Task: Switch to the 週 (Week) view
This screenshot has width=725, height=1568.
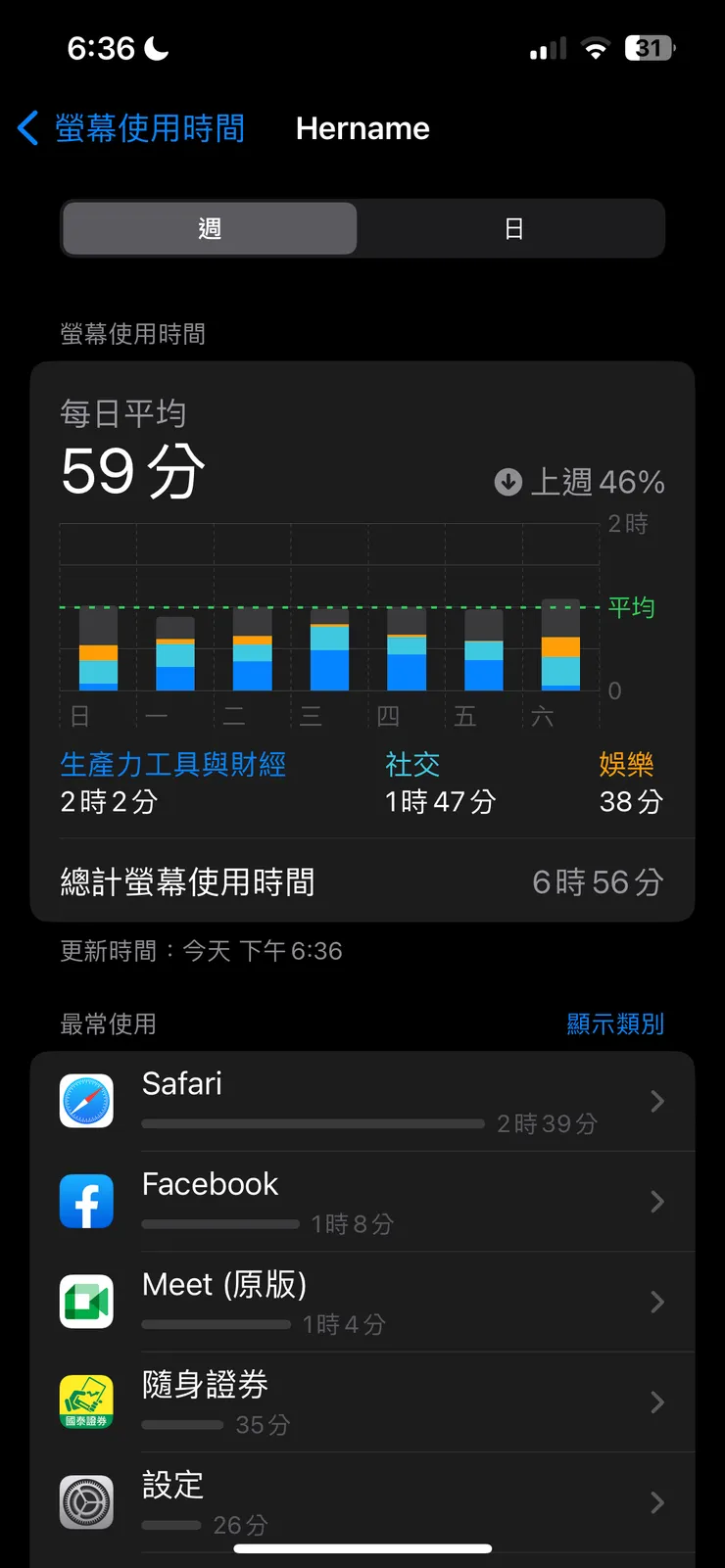Action: [209, 228]
